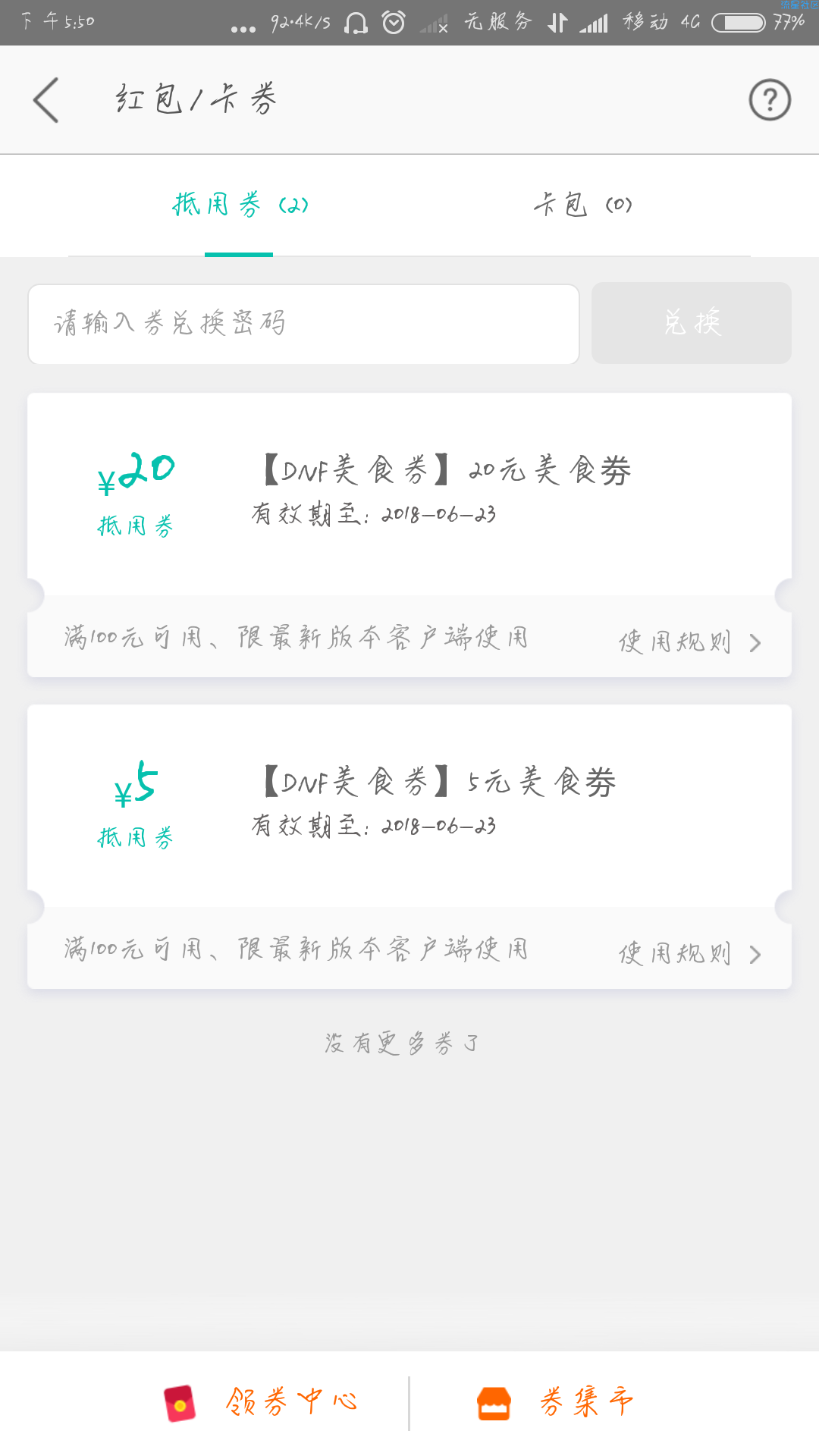
Task: Open 券集市
Action: point(555,1402)
